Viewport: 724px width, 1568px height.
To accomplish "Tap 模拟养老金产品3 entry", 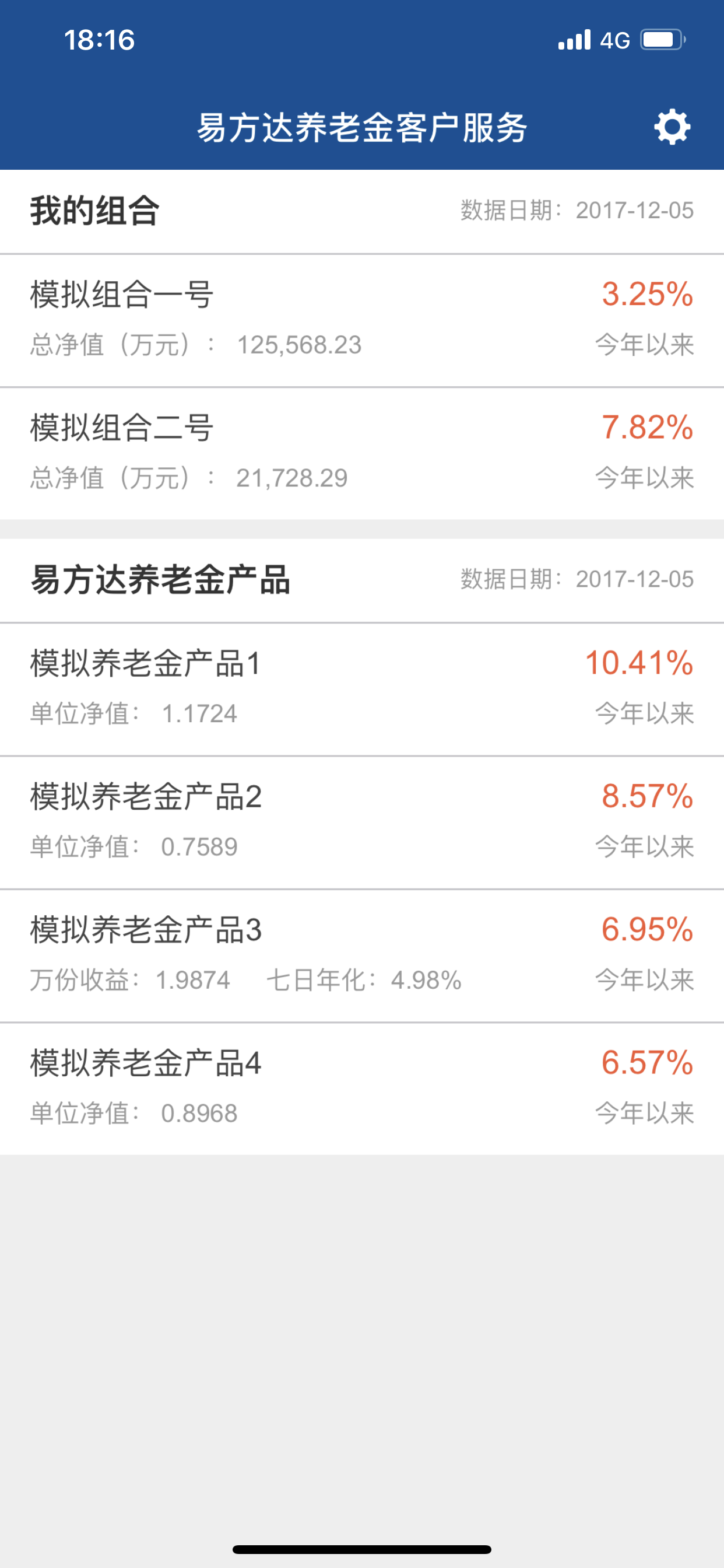I will [x=362, y=956].
